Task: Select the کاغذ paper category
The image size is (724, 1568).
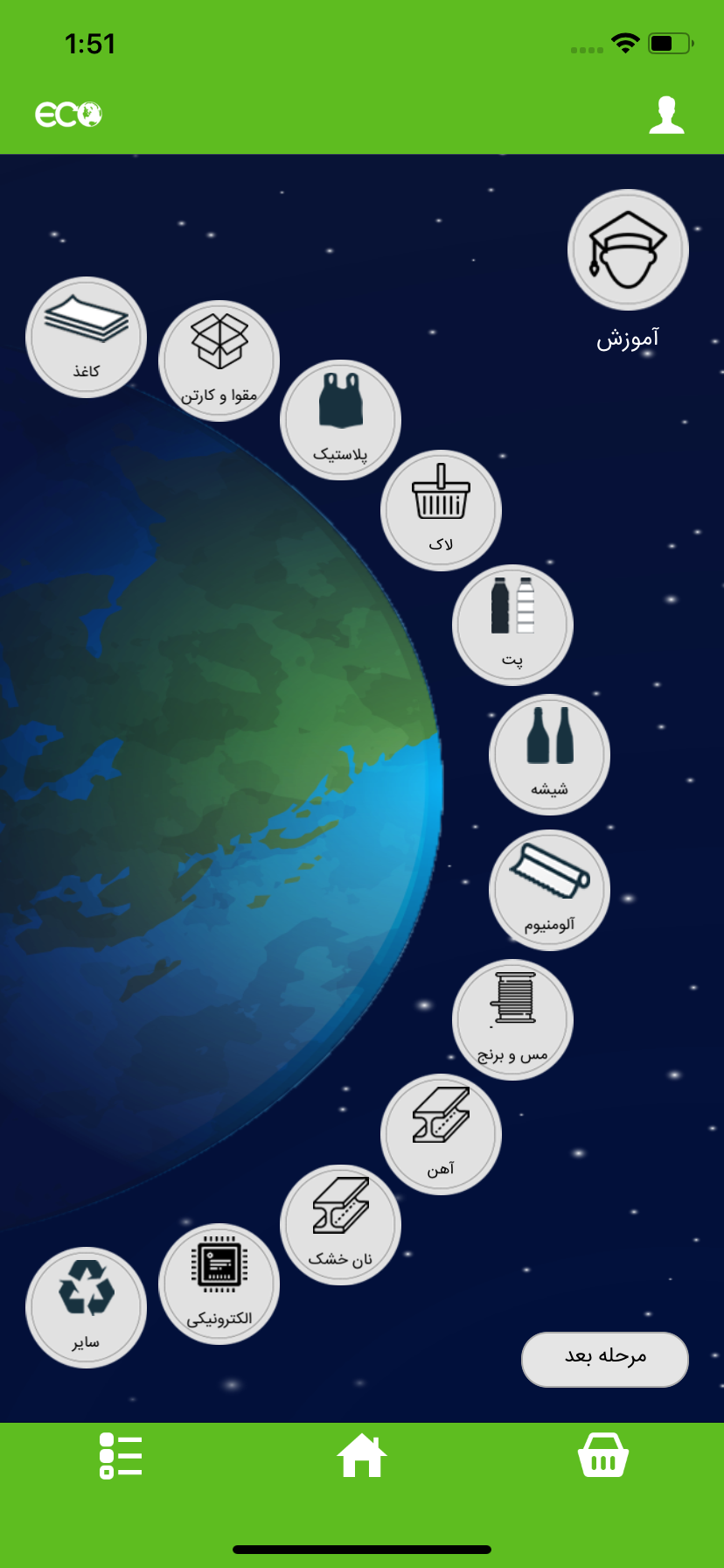Action: click(x=86, y=338)
